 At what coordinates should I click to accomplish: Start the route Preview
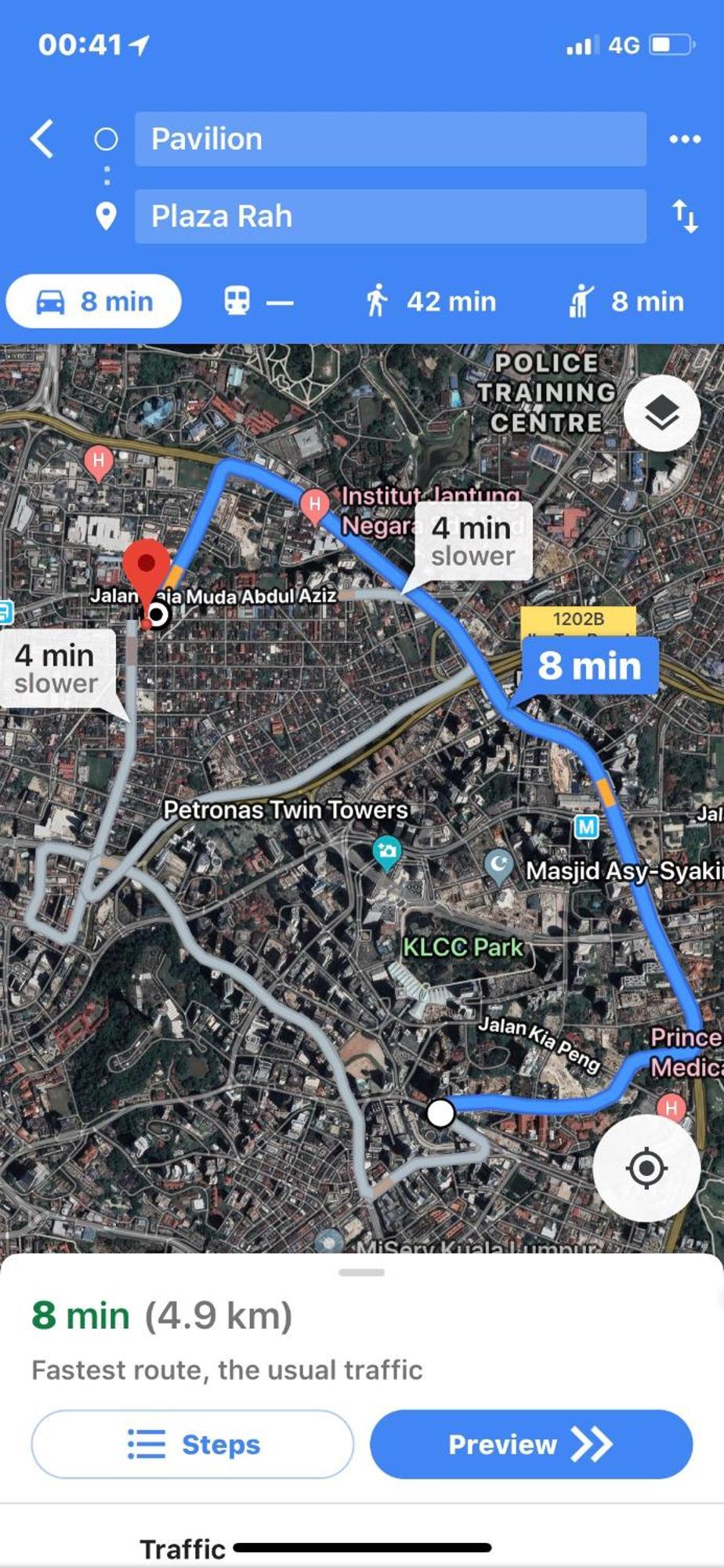pos(530,1444)
